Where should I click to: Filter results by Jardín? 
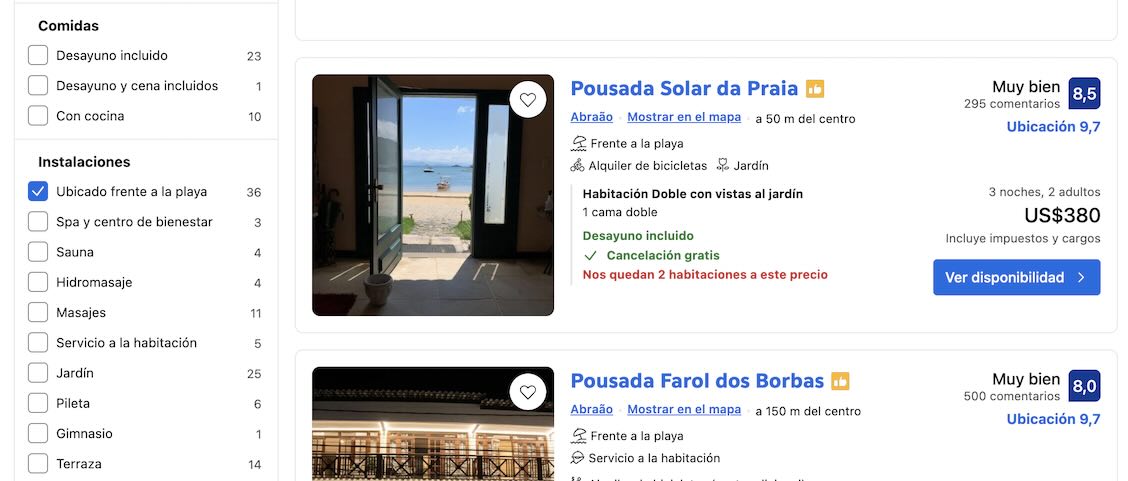(x=38, y=373)
